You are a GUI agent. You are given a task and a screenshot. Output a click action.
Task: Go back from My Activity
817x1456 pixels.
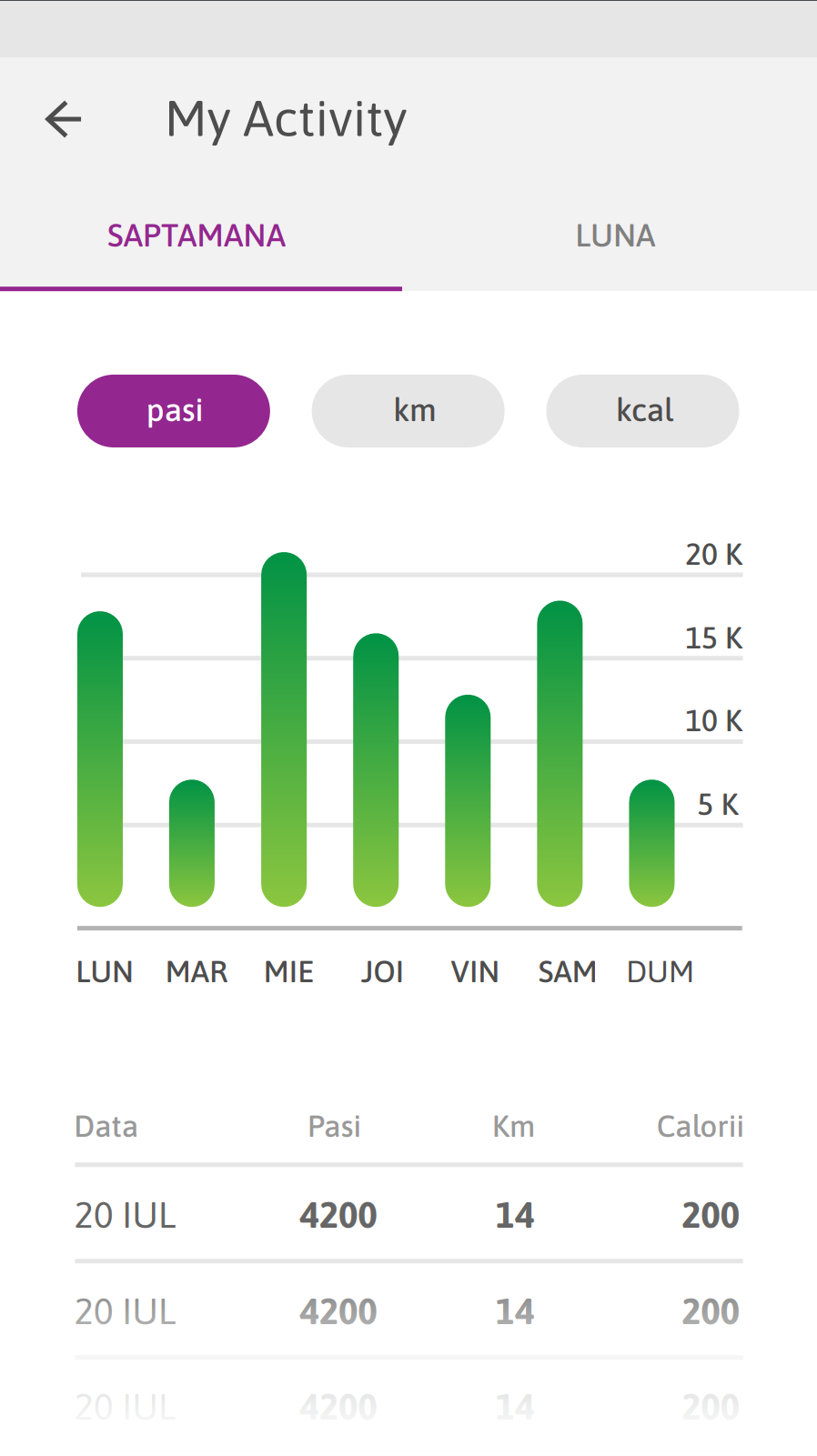(64, 119)
